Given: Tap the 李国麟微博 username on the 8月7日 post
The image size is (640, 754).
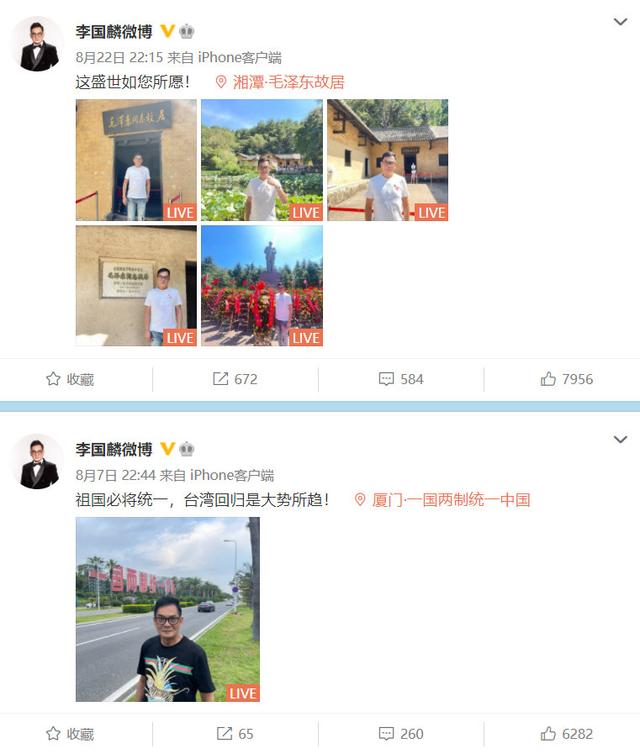Looking at the screenshot, I should pos(115,448).
